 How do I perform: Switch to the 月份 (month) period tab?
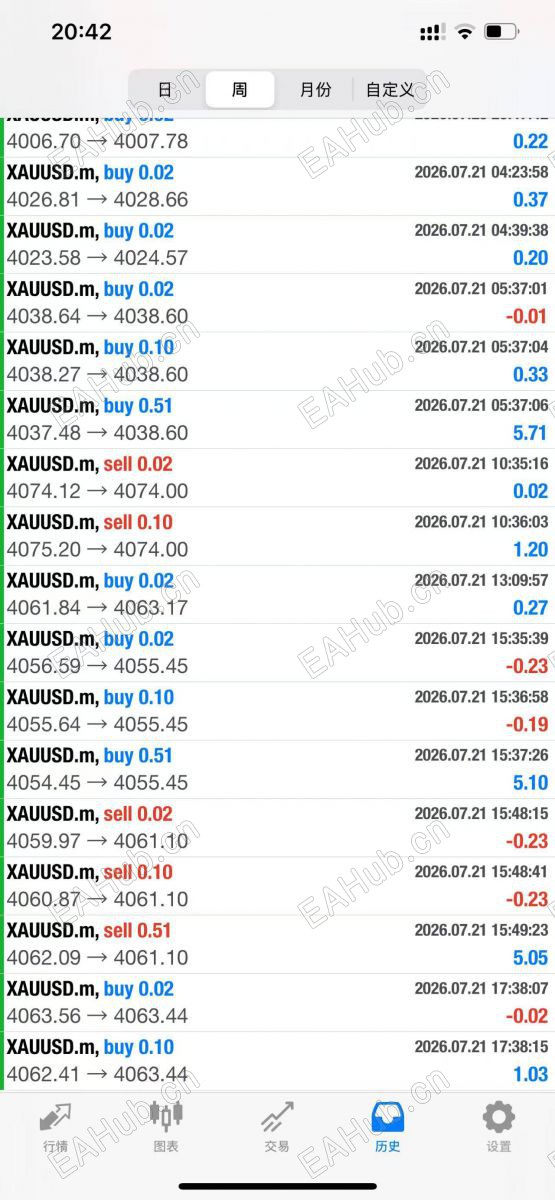point(315,90)
